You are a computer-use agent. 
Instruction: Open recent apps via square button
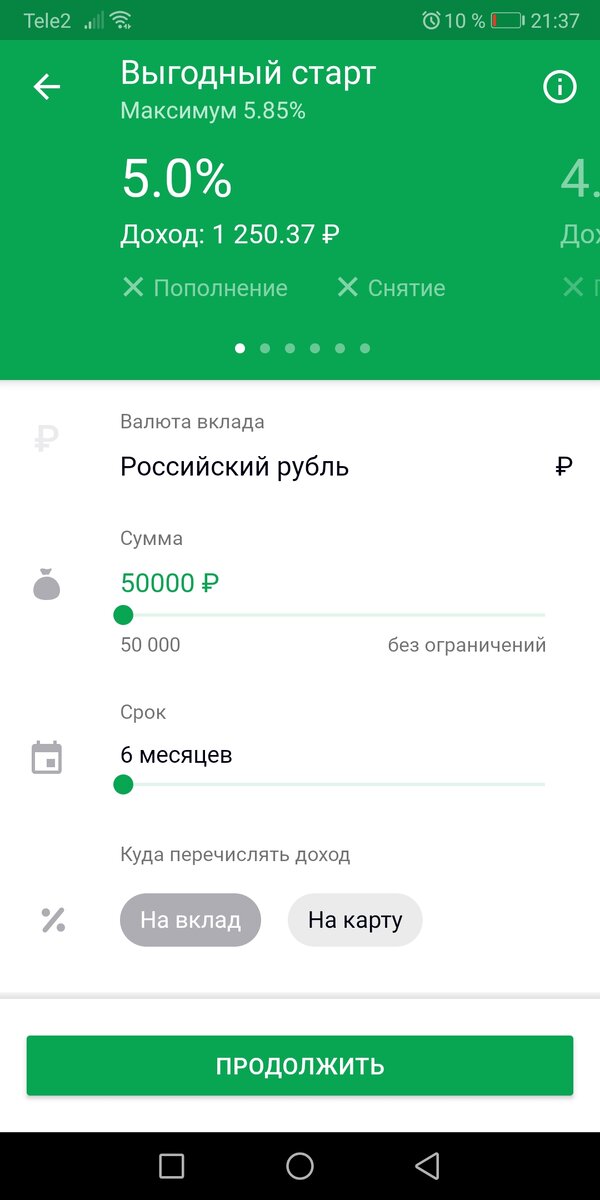tap(172, 1166)
